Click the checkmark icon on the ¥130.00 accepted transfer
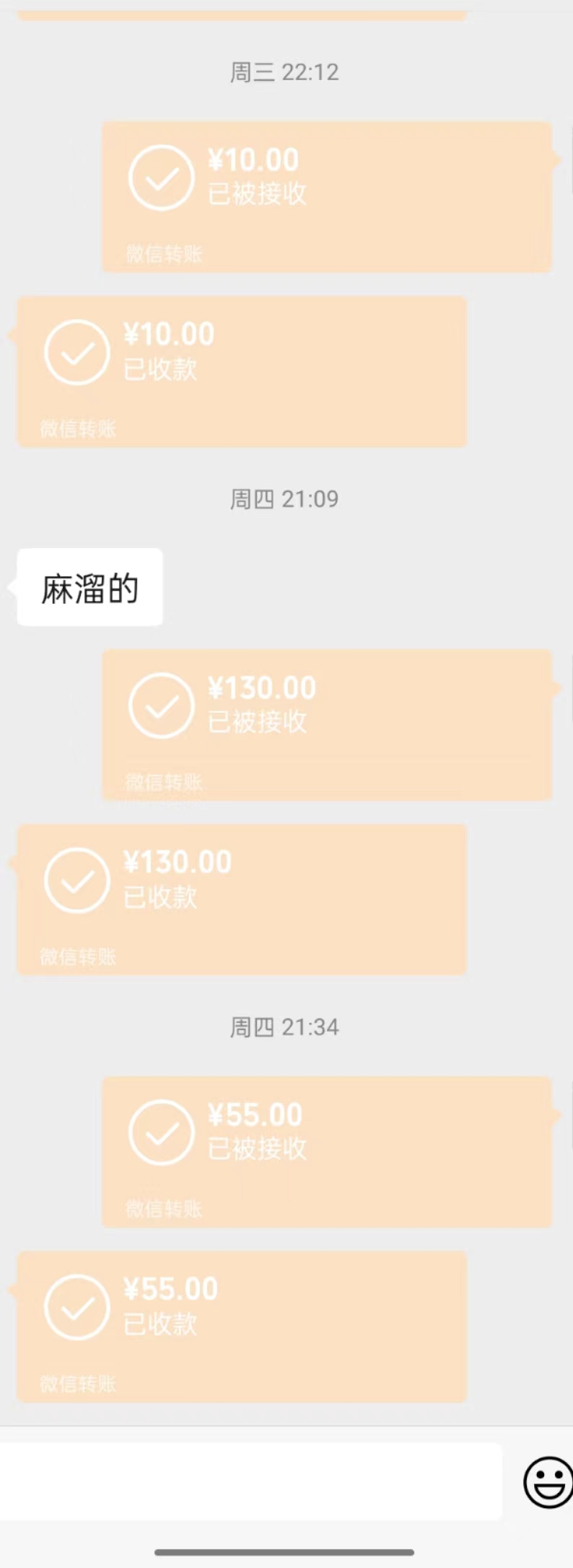This screenshot has height=1568, width=573. [x=161, y=706]
